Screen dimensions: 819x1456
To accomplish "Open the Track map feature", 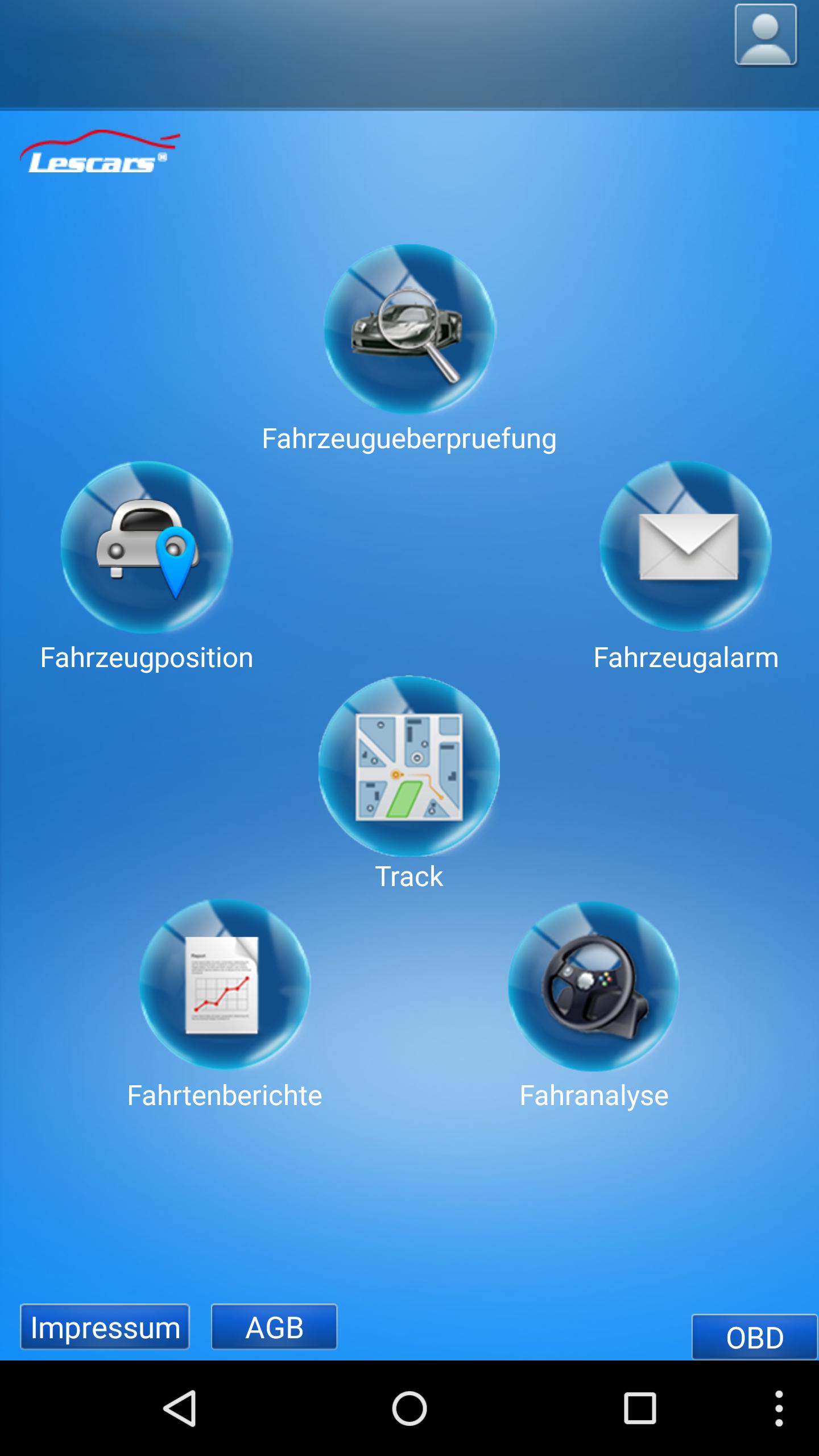I will click(409, 766).
